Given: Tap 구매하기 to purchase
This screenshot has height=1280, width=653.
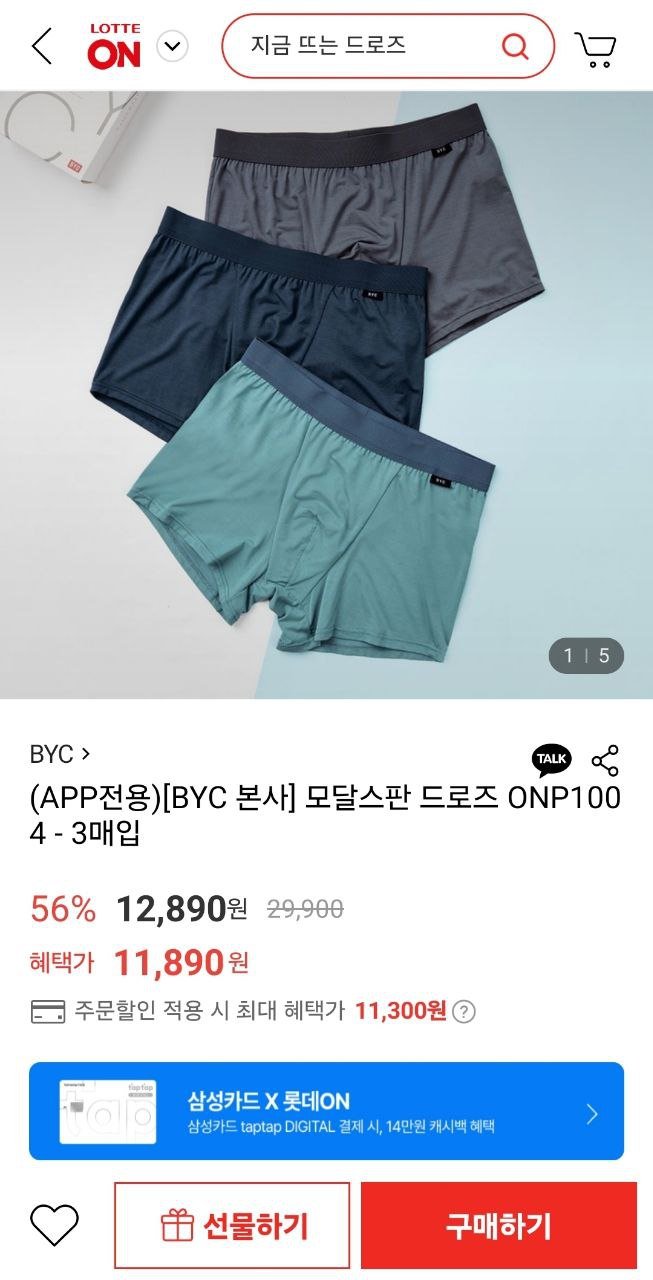Looking at the screenshot, I should [498, 1225].
